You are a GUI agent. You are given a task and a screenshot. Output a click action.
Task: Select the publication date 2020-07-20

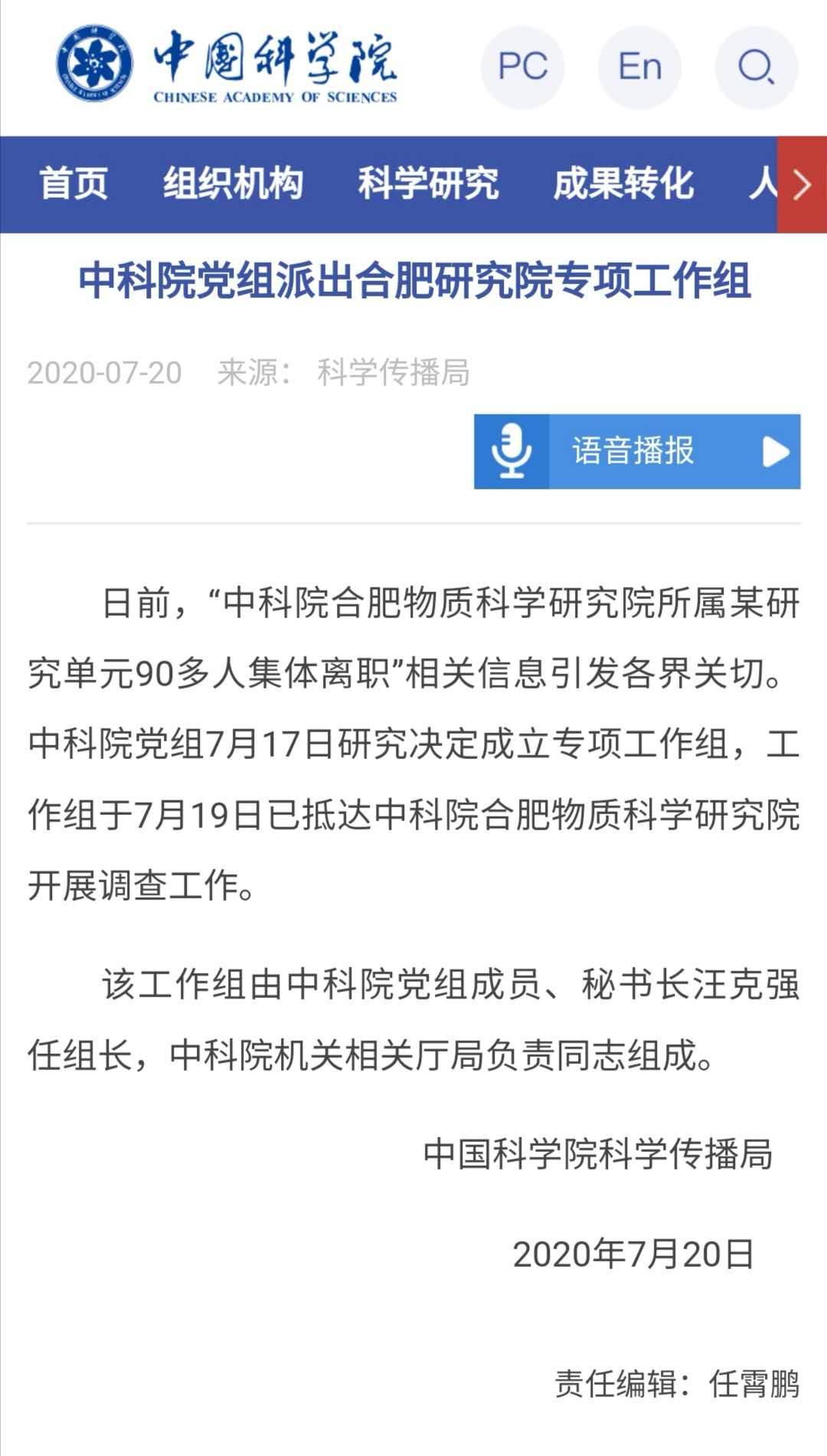click(105, 374)
